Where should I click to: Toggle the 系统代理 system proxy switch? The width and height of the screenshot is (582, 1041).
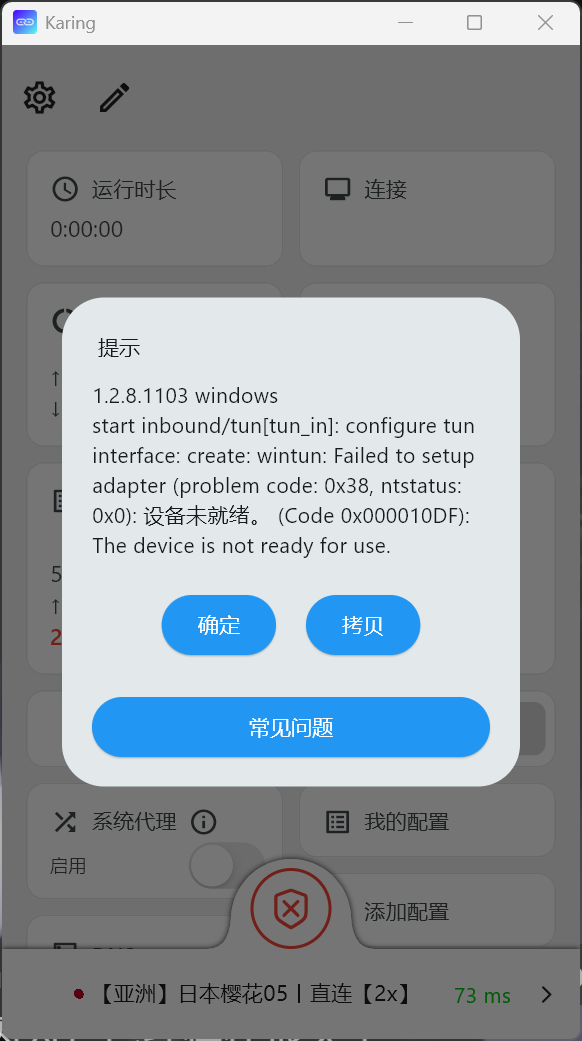coord(226,865)
